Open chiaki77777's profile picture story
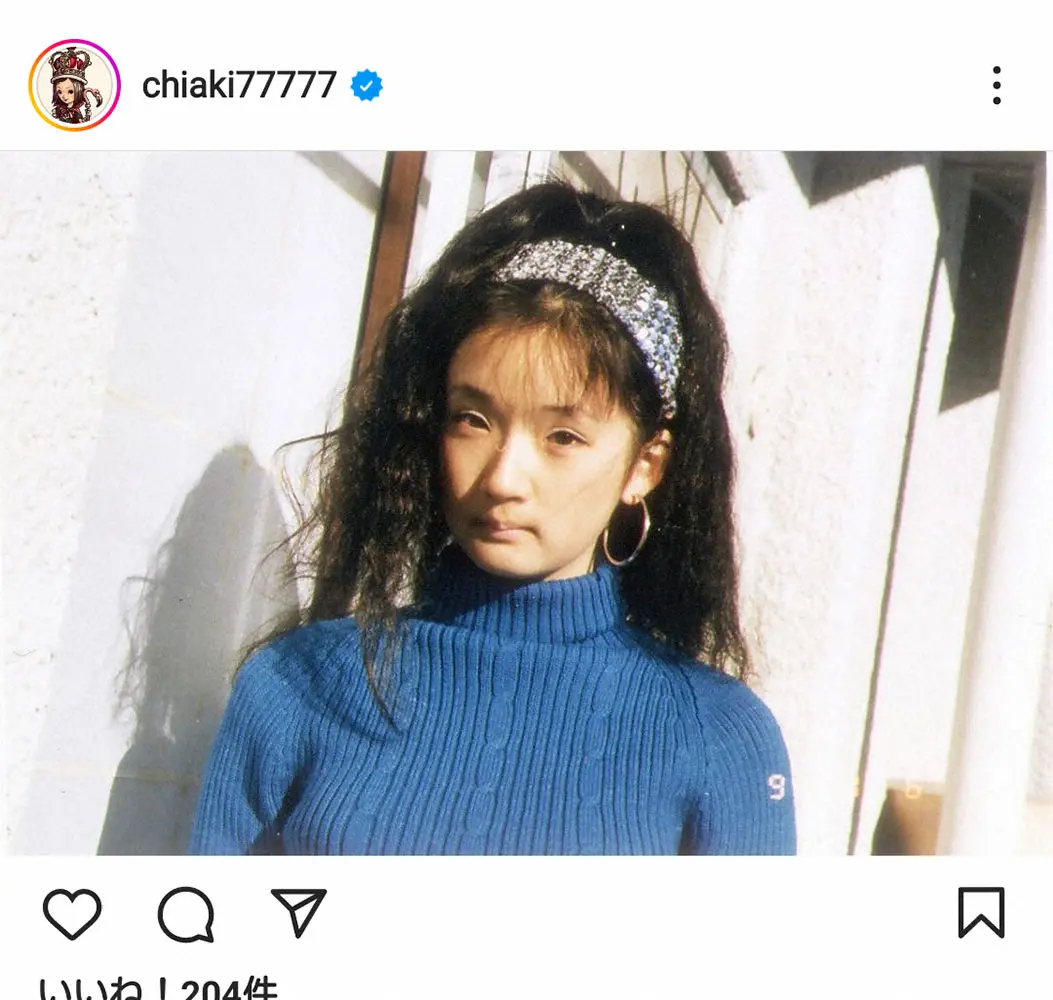The height and width of the screenshot is (1000, 1053). point(74,85)
